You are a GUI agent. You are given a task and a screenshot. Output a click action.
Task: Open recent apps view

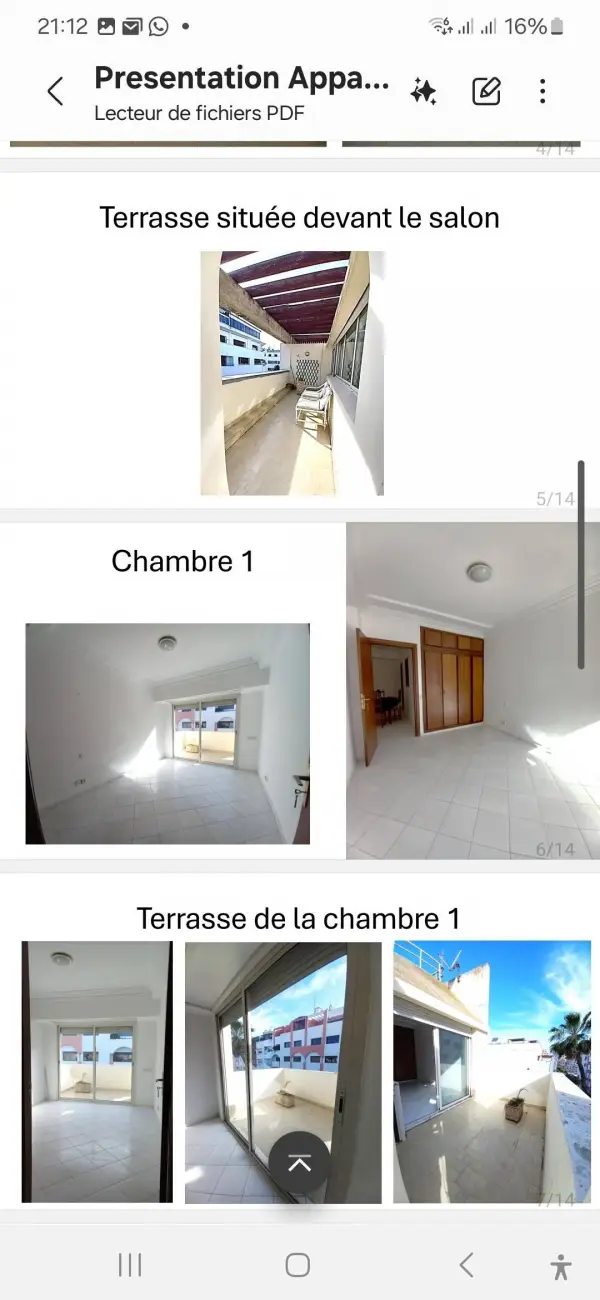pyautogui.click(x=130, y=1265)
